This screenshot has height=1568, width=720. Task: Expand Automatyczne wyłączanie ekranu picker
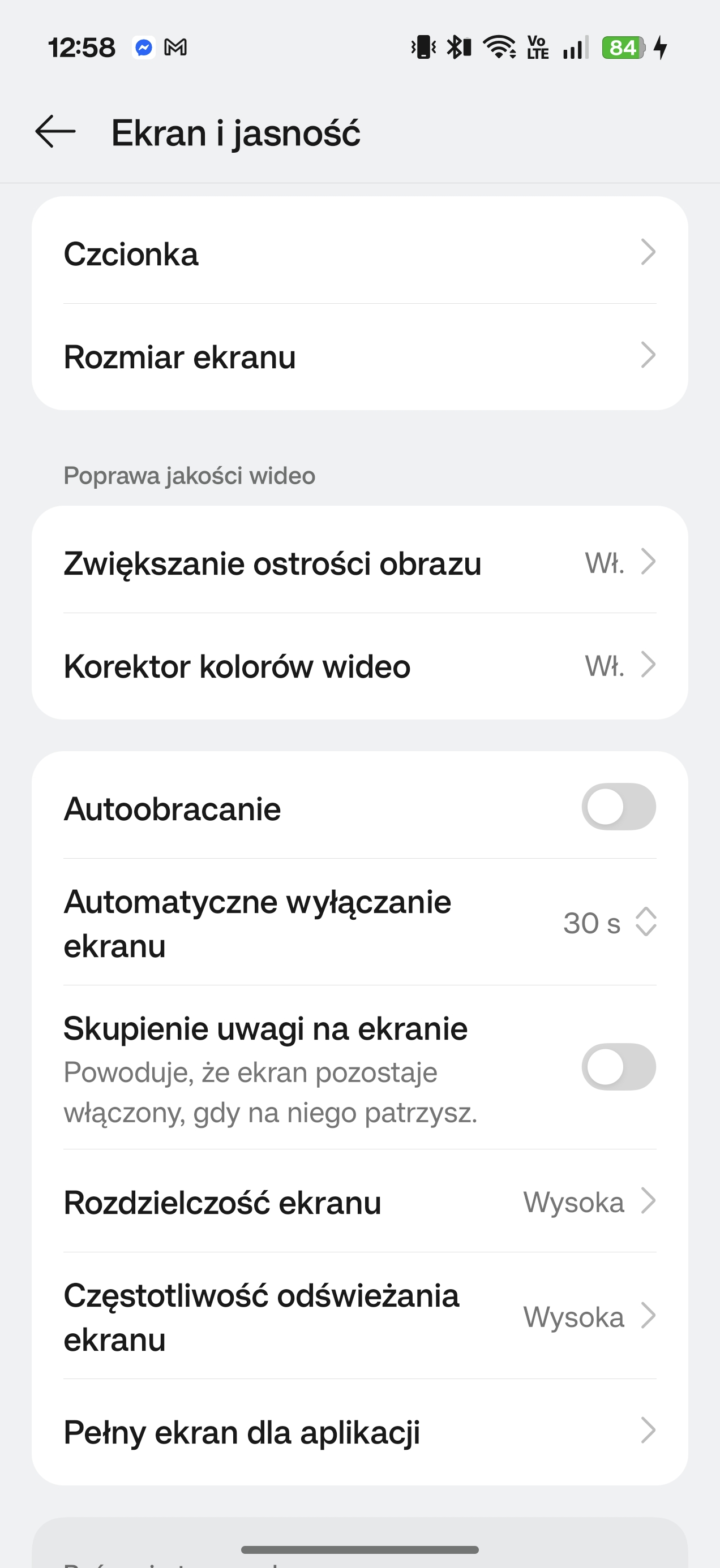[609, 922]
